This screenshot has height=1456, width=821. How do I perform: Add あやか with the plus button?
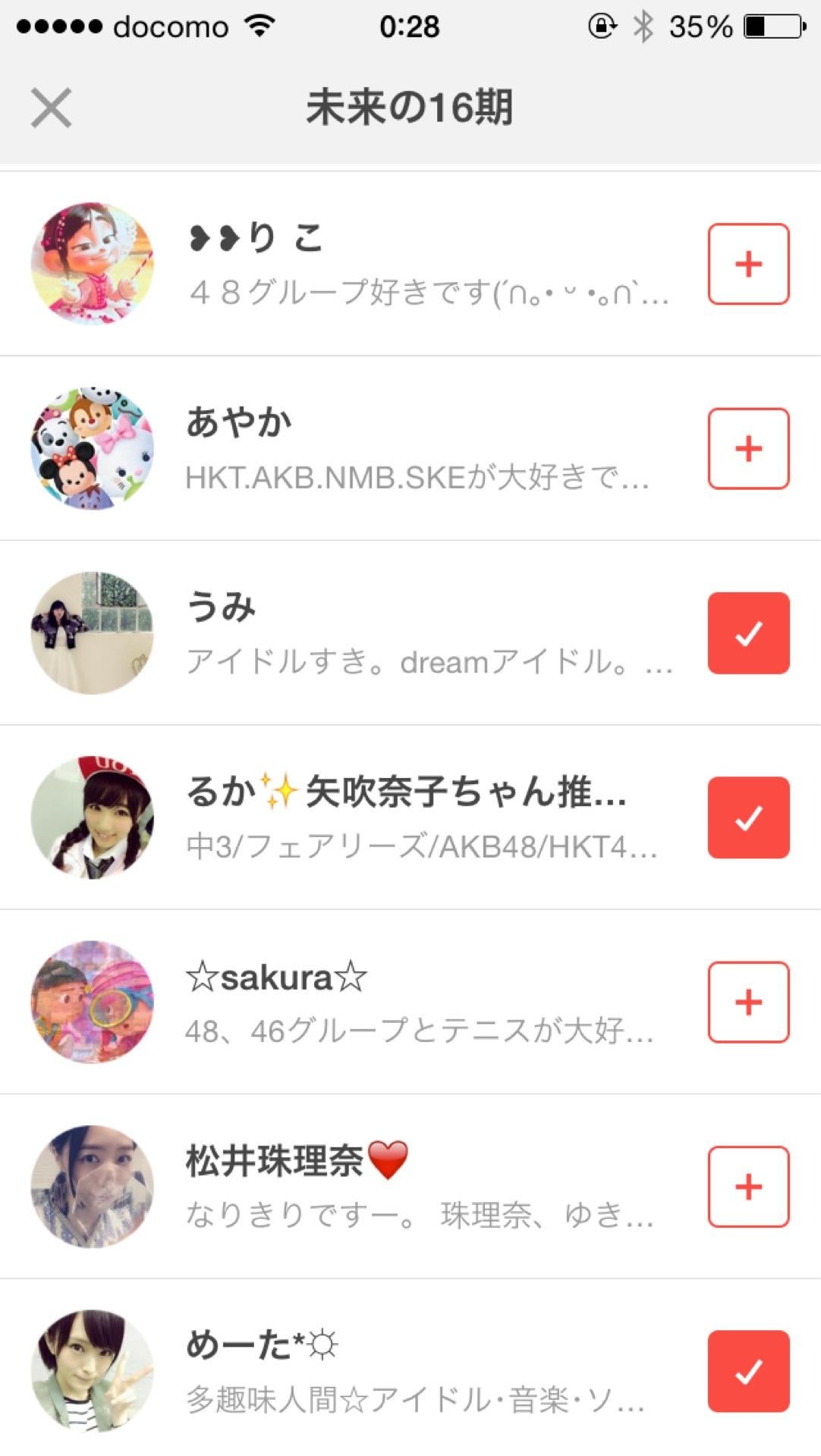point(748,448)
